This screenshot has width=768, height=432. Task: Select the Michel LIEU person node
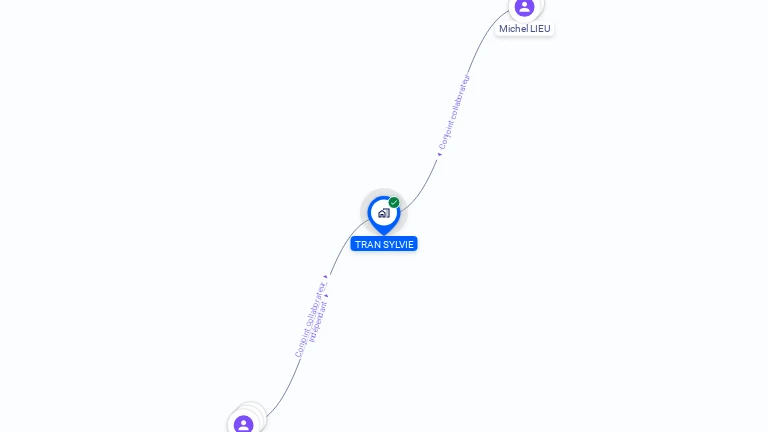pos(524,8)
